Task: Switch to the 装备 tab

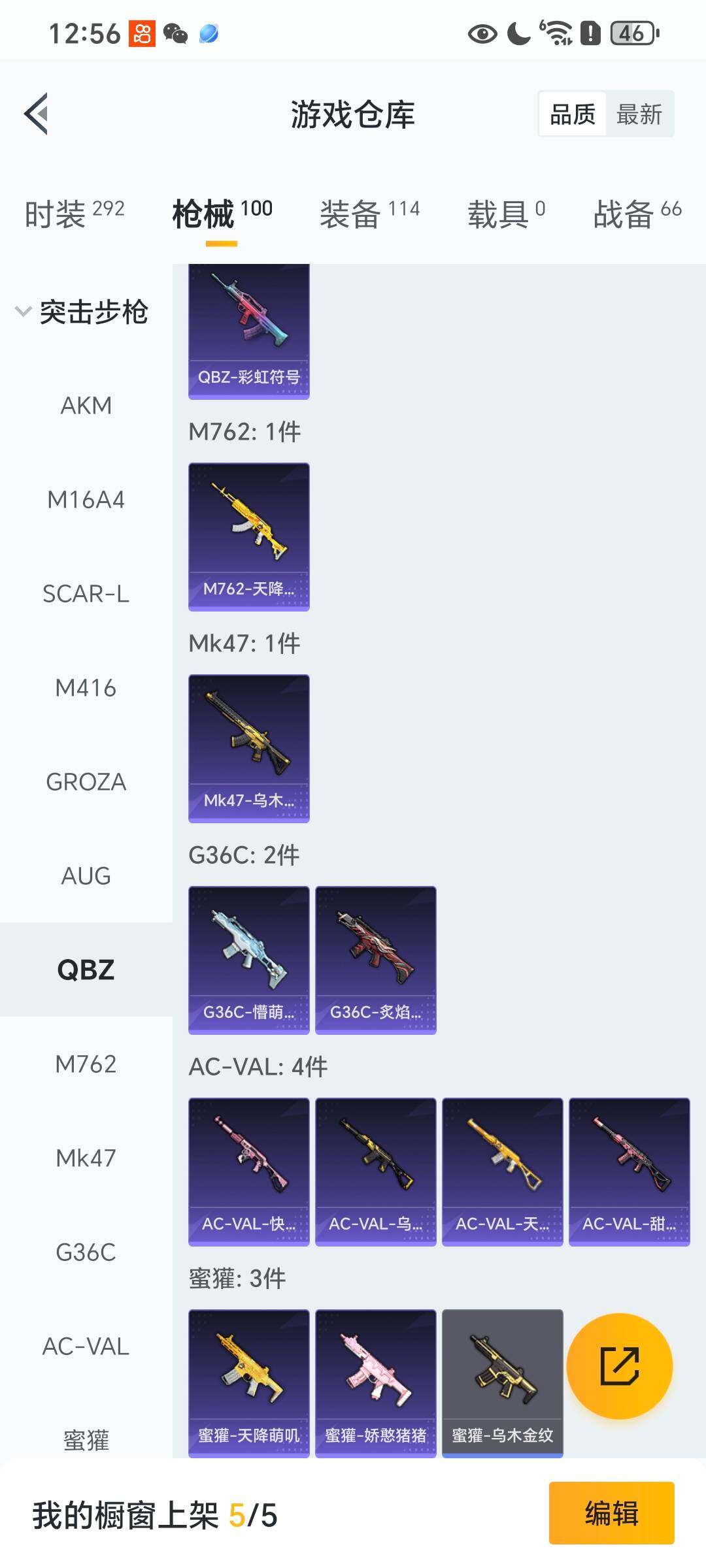Action: pos(369,214)
